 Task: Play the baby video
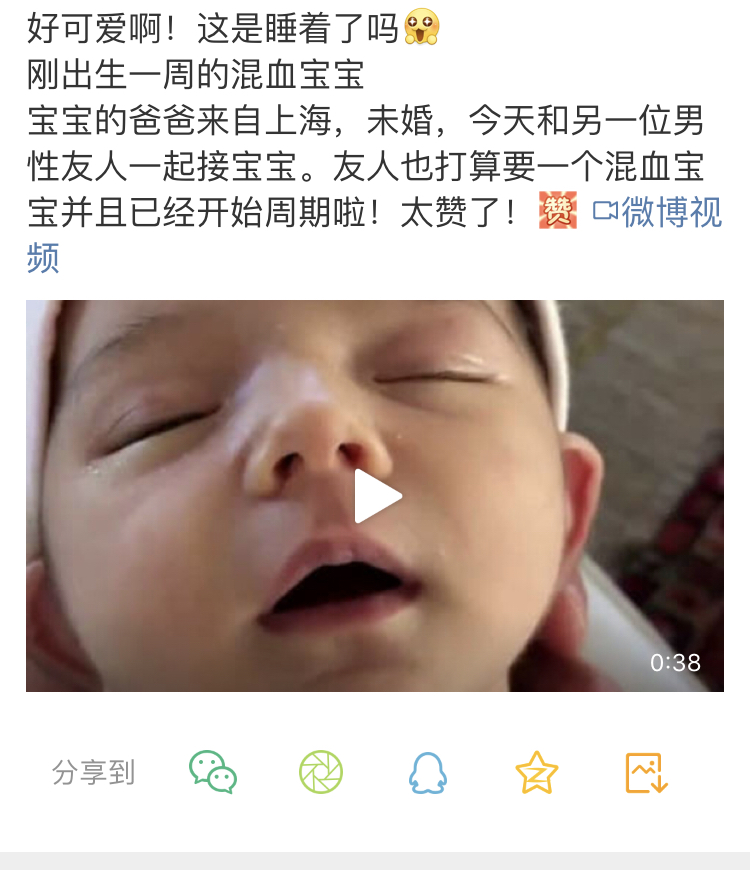point(377,497)
